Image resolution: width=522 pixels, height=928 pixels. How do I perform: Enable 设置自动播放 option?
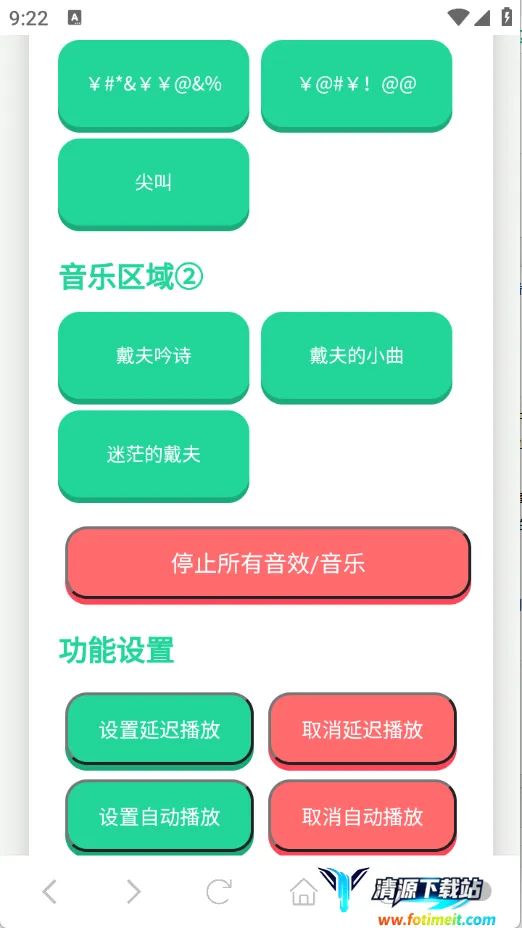159,817
